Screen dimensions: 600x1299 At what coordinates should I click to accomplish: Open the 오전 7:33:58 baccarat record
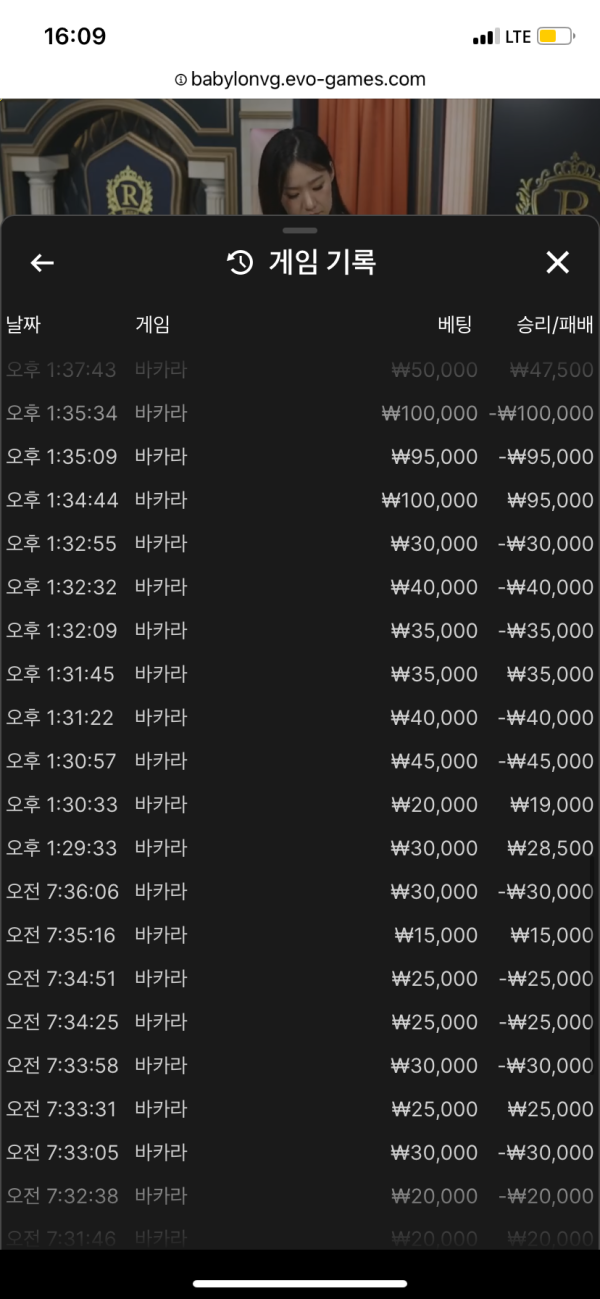pyautogui.click(x=300, y=1065)
